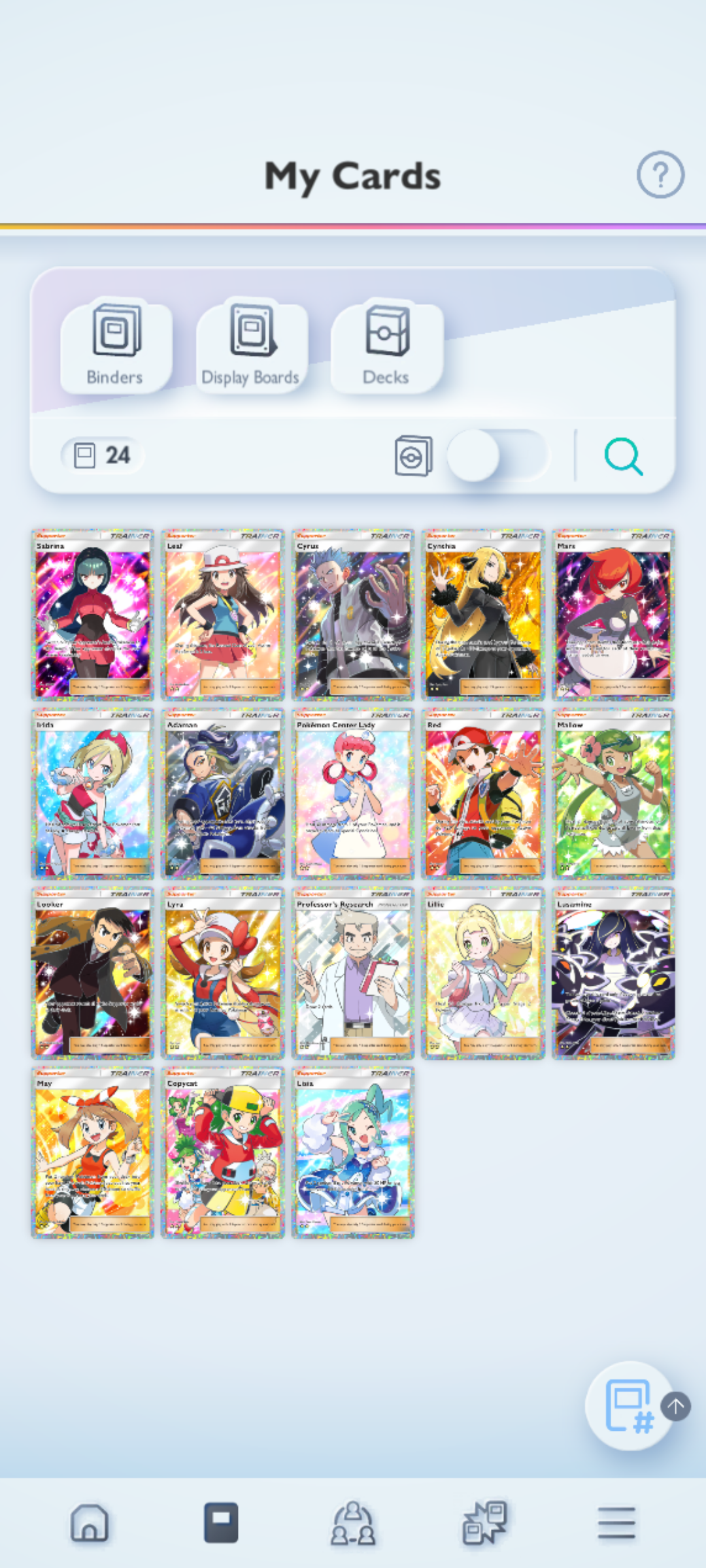Open the hamburger menu tab
Image resolution: width=706 pixels, height=1568 pixels.
click(x=616, y=1523)
